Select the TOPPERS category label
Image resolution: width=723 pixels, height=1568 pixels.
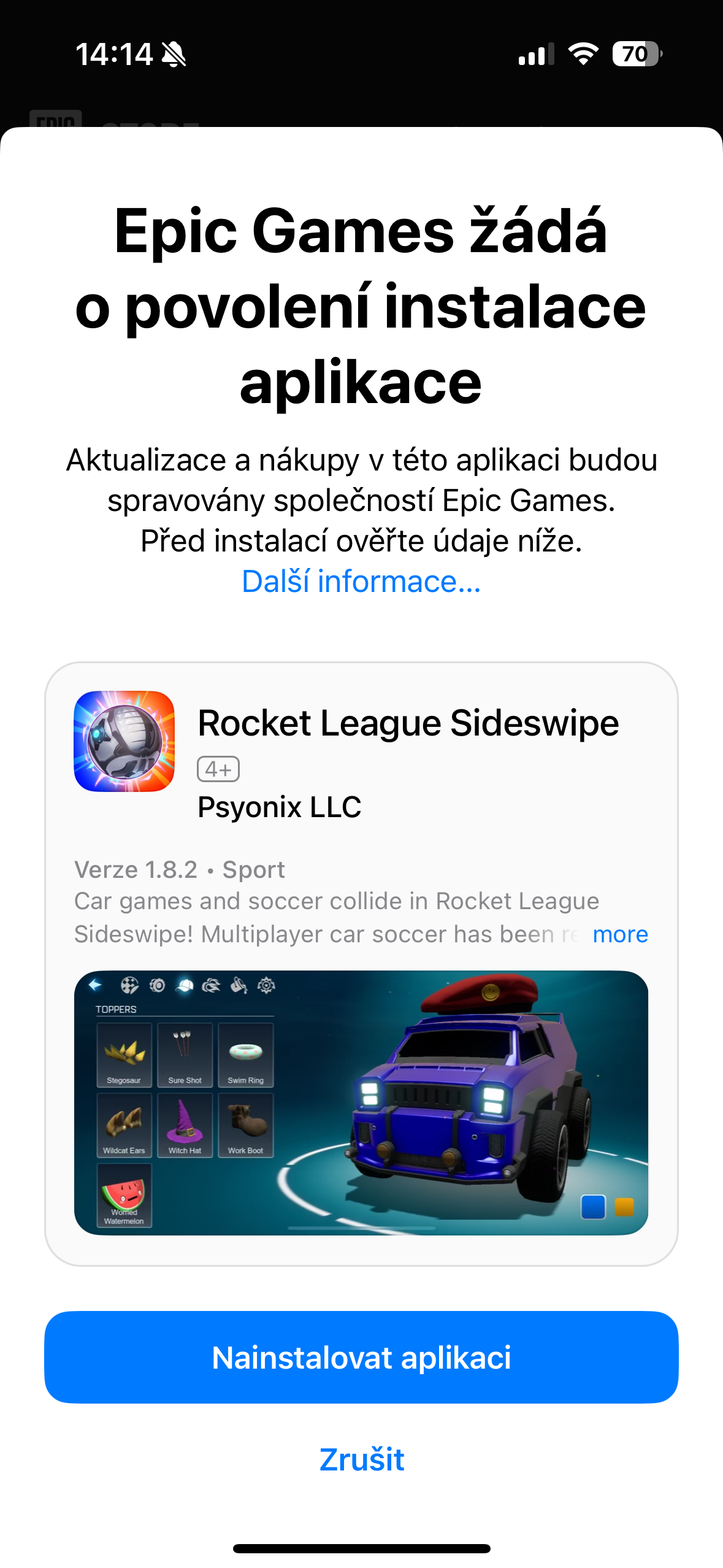coord(117,1009)
